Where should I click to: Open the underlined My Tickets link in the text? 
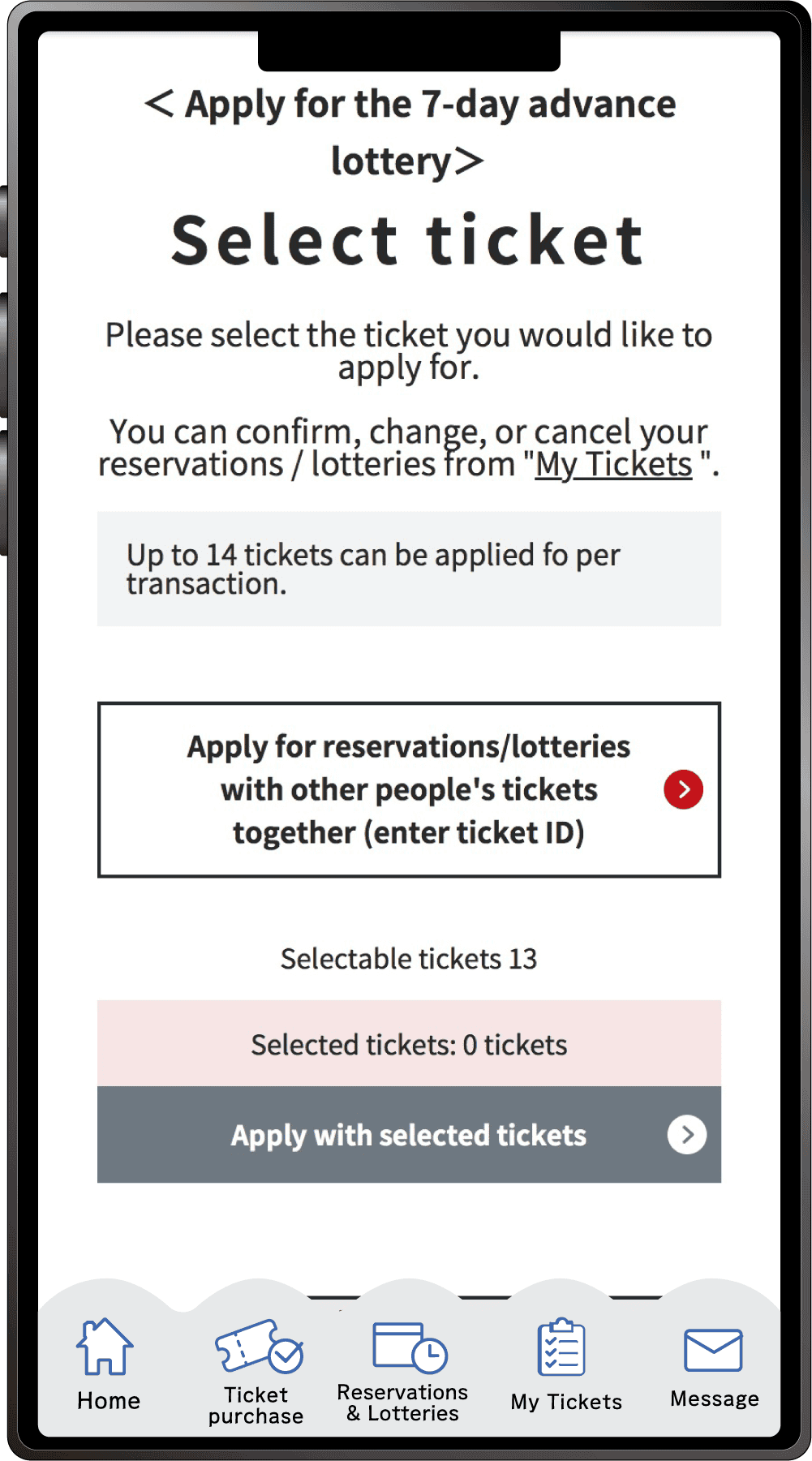coord(613,465)
